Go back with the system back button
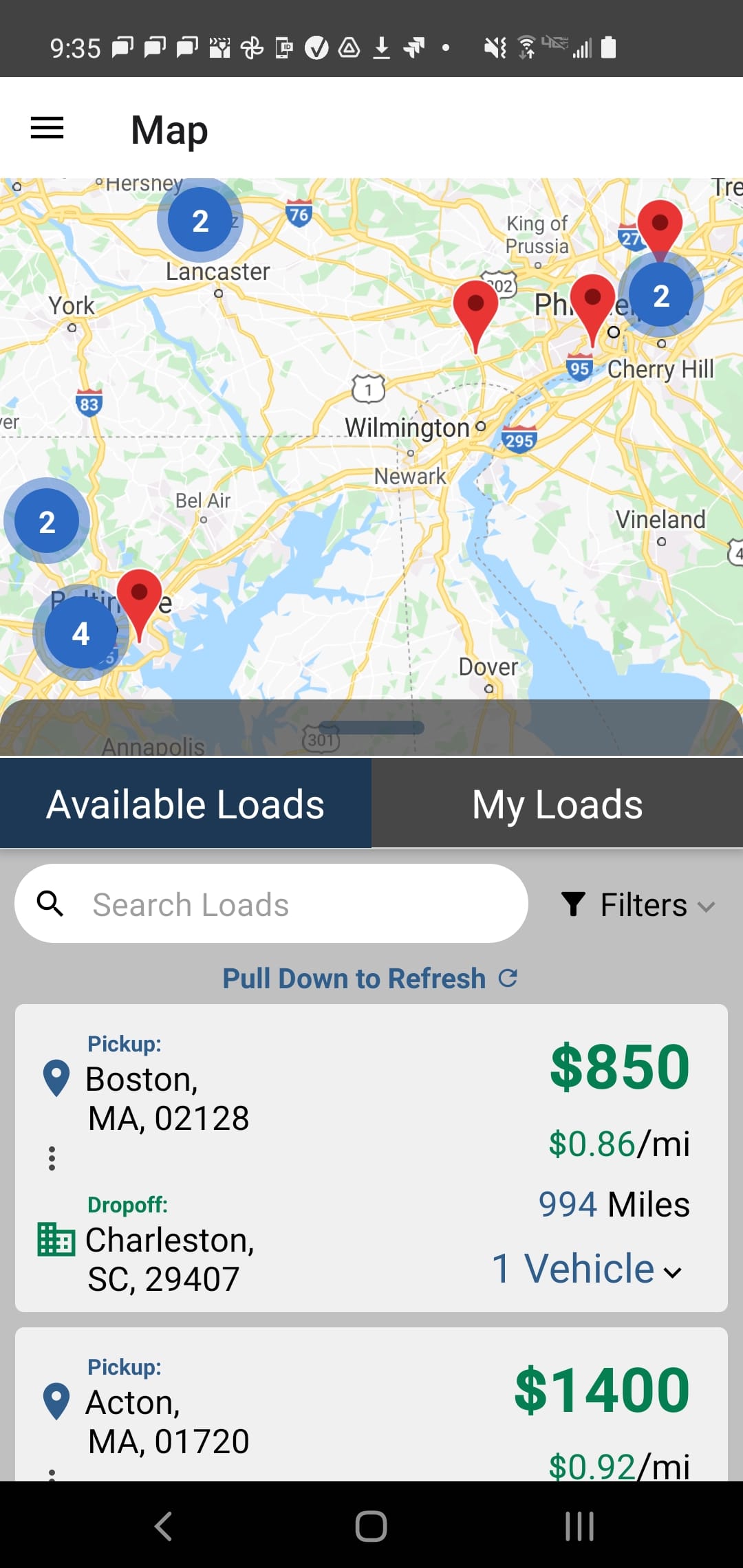743x1568 pixels. coord(163,1526)
